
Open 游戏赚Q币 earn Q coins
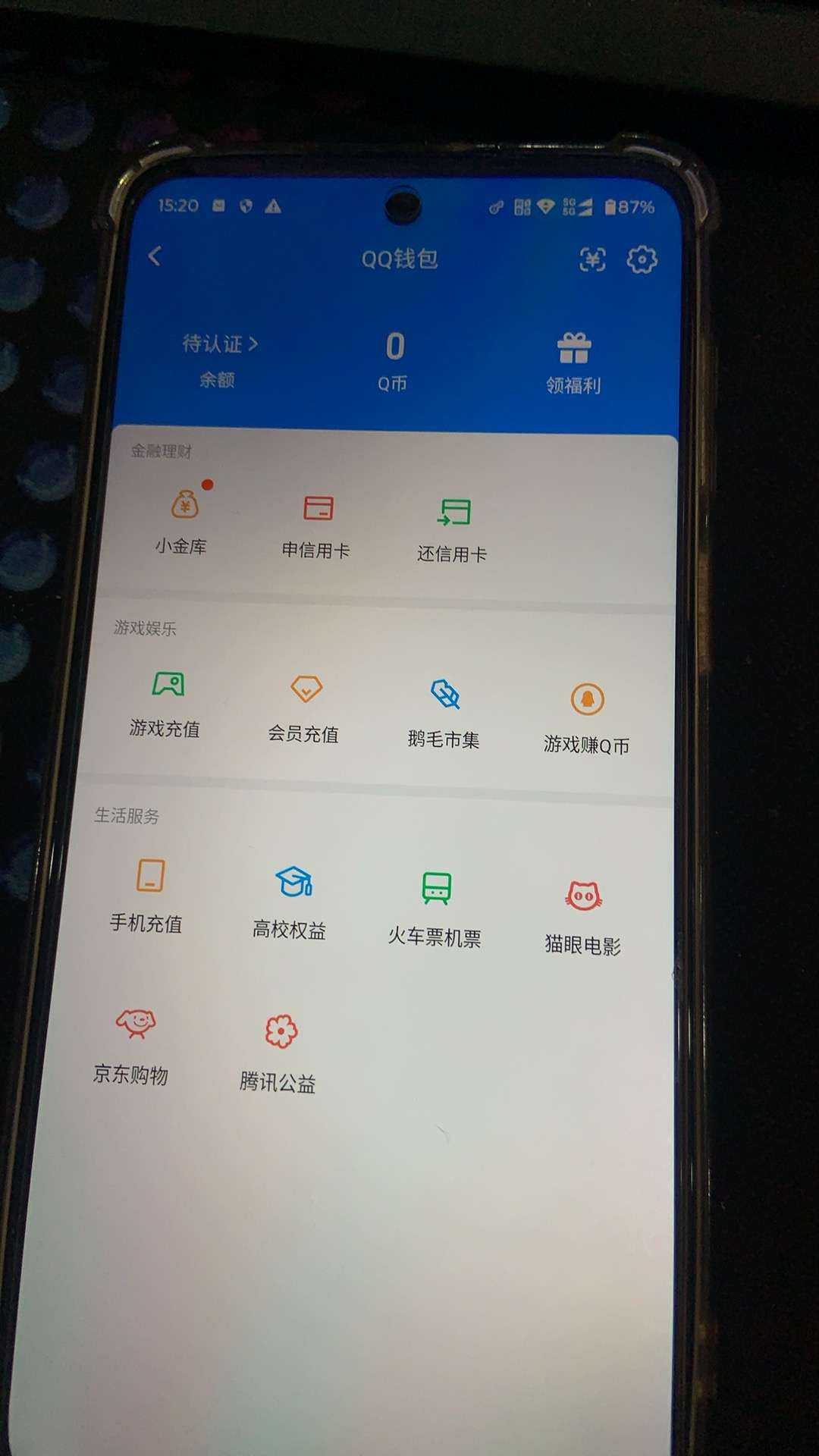(584, 713)
